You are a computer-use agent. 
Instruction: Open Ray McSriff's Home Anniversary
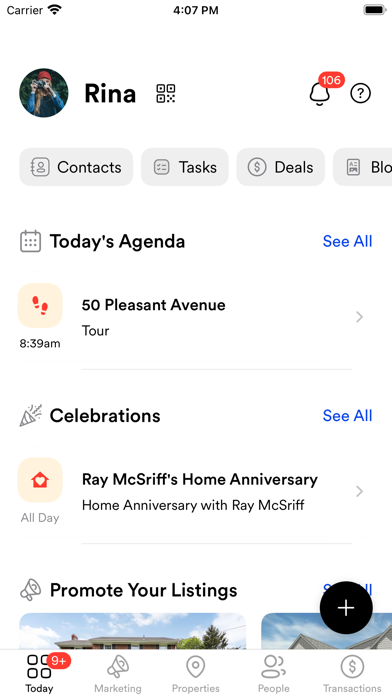coord(196,491)
